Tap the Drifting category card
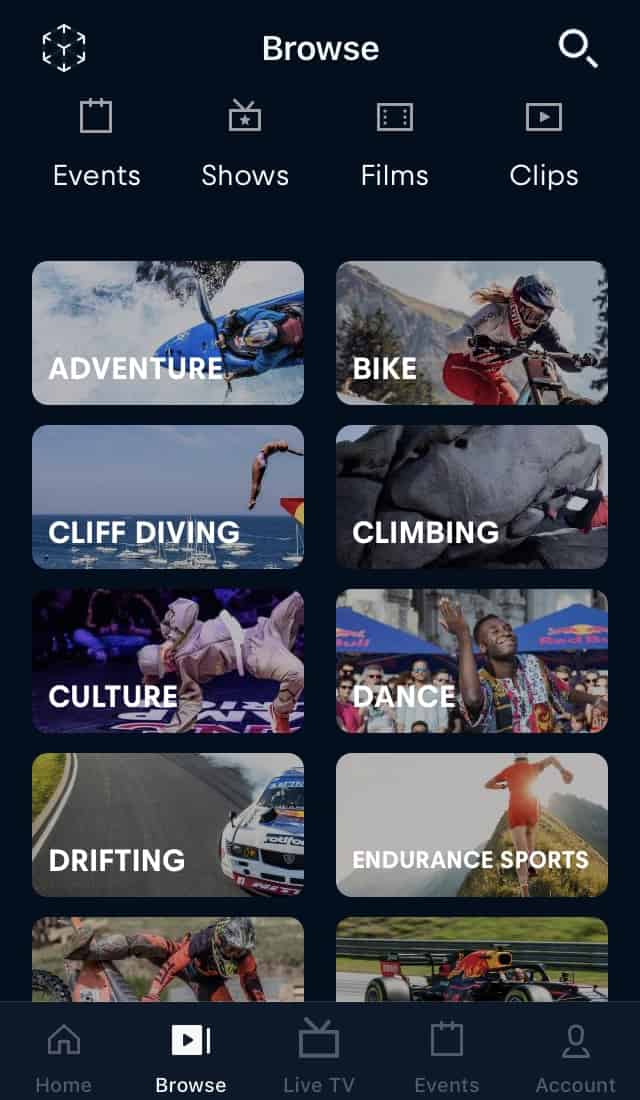Screen dimensions: 640x1100 pyautogui.click(x=168, y=825)
